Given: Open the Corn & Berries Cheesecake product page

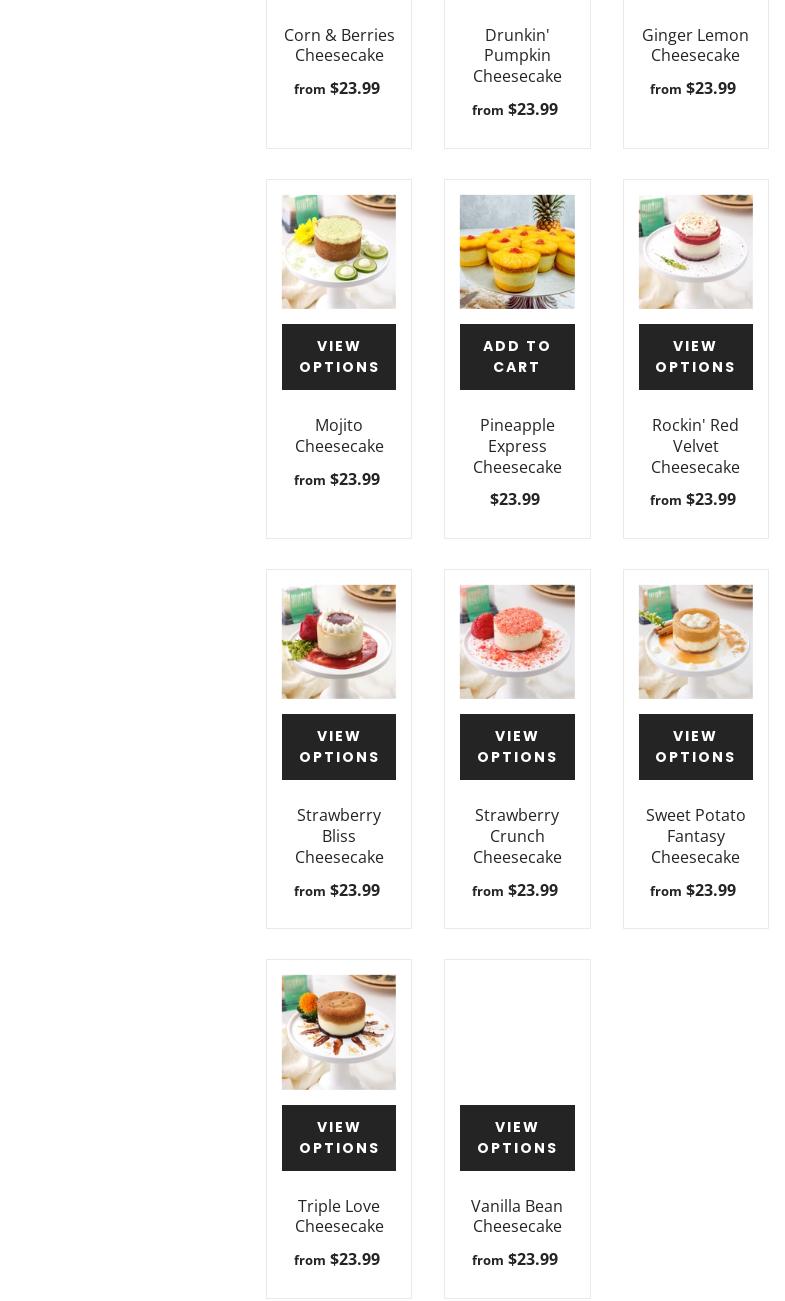Looking at the screenshot, I should coord(339,45).
